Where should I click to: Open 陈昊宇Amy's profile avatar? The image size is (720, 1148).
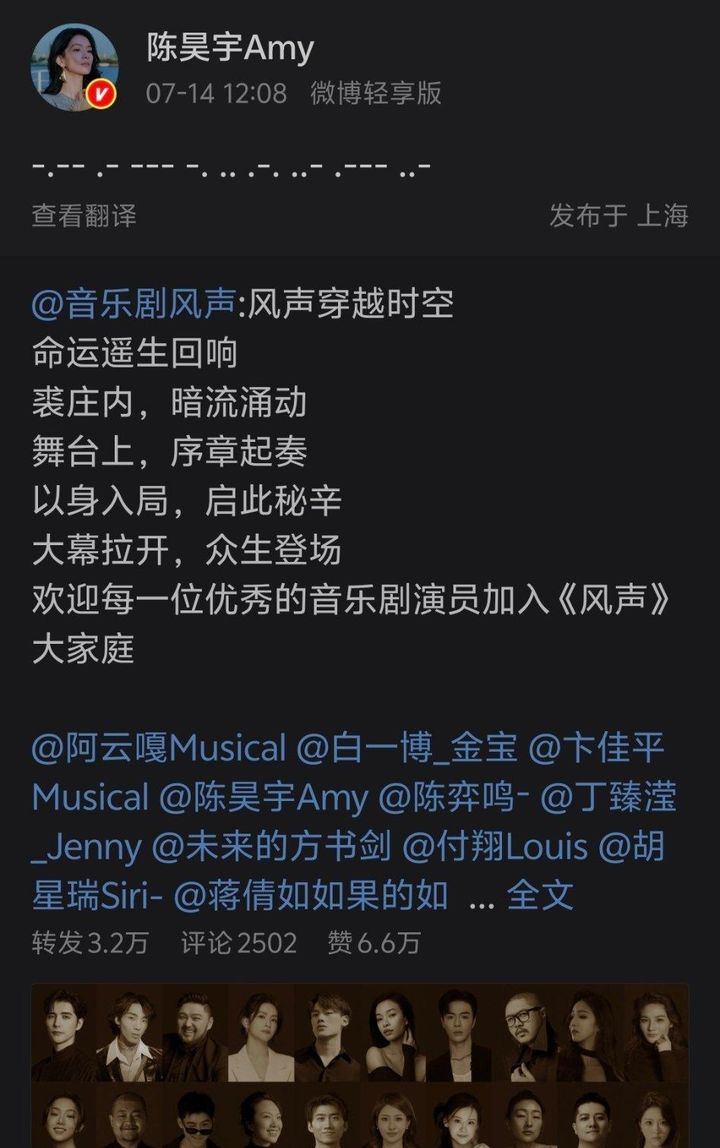coord(75,67)
